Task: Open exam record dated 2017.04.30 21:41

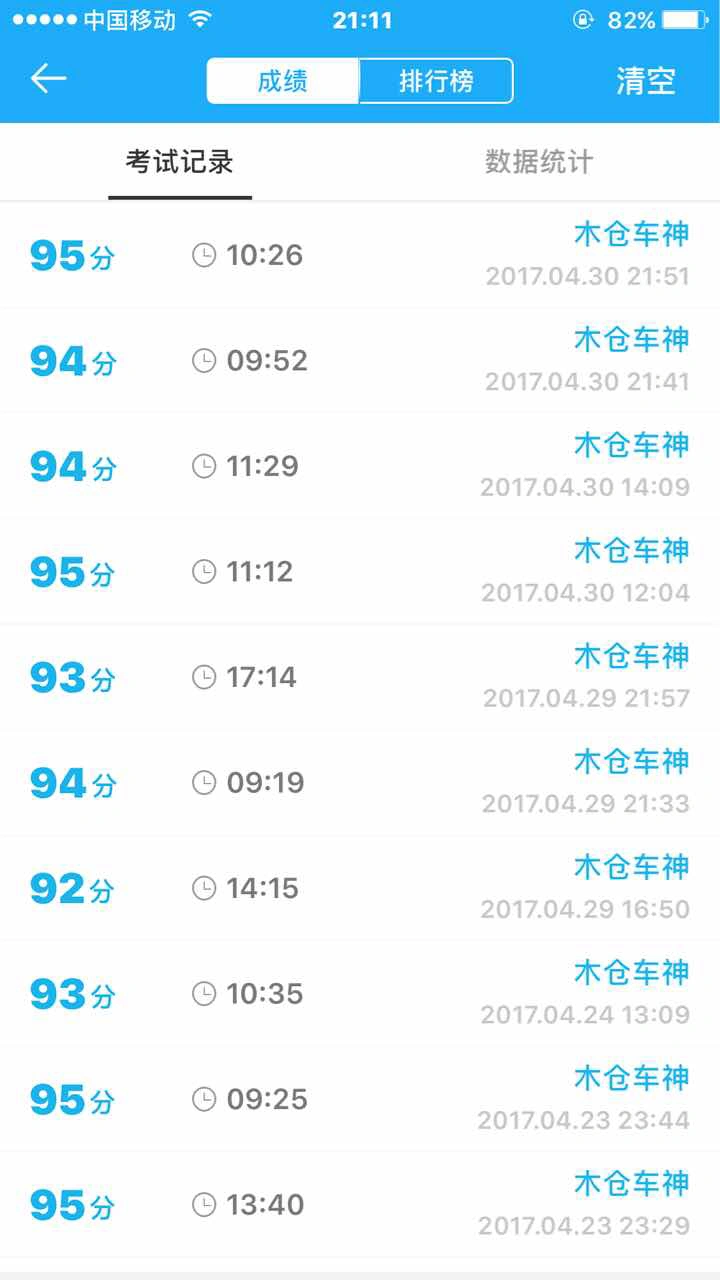Action: click(x=360, y=360)
